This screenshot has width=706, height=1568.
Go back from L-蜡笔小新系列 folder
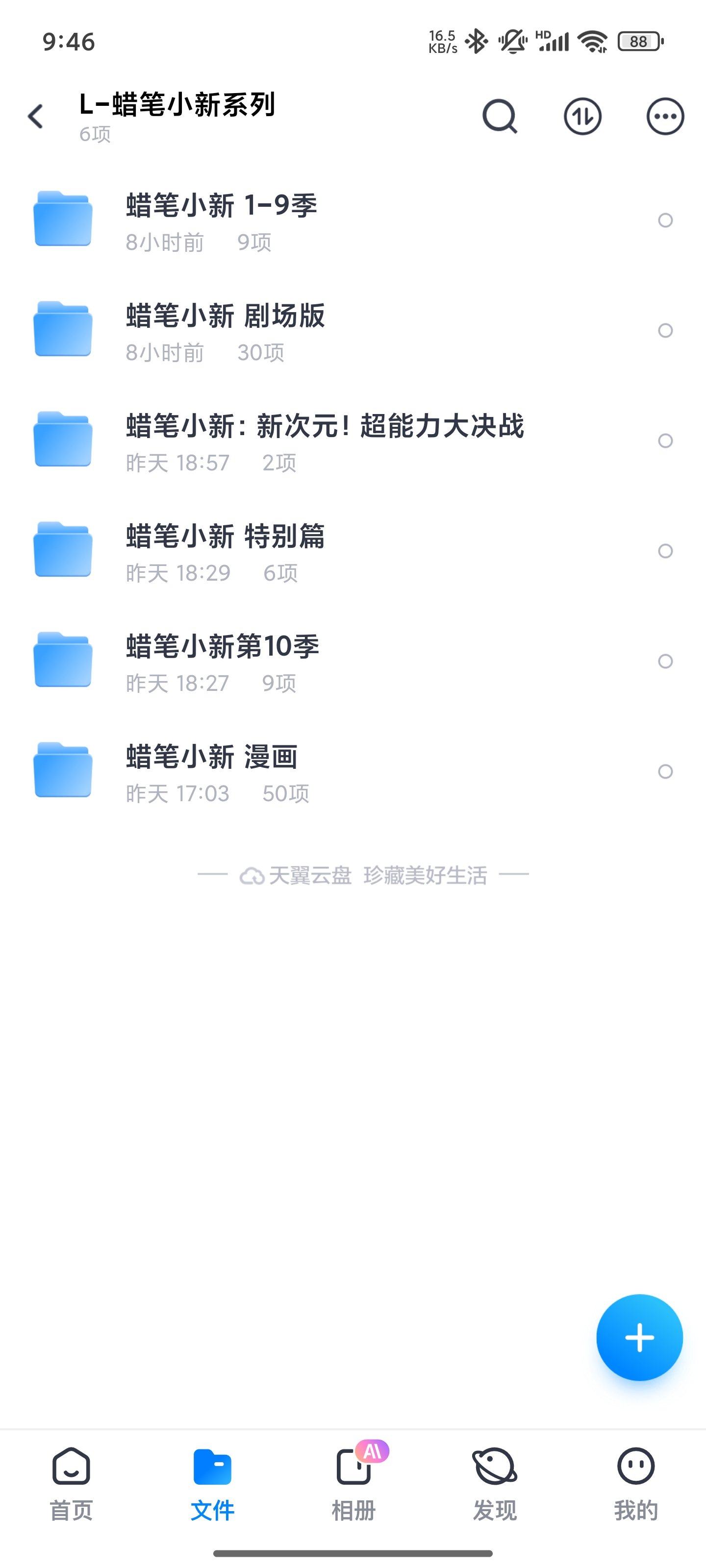(35, 116)
